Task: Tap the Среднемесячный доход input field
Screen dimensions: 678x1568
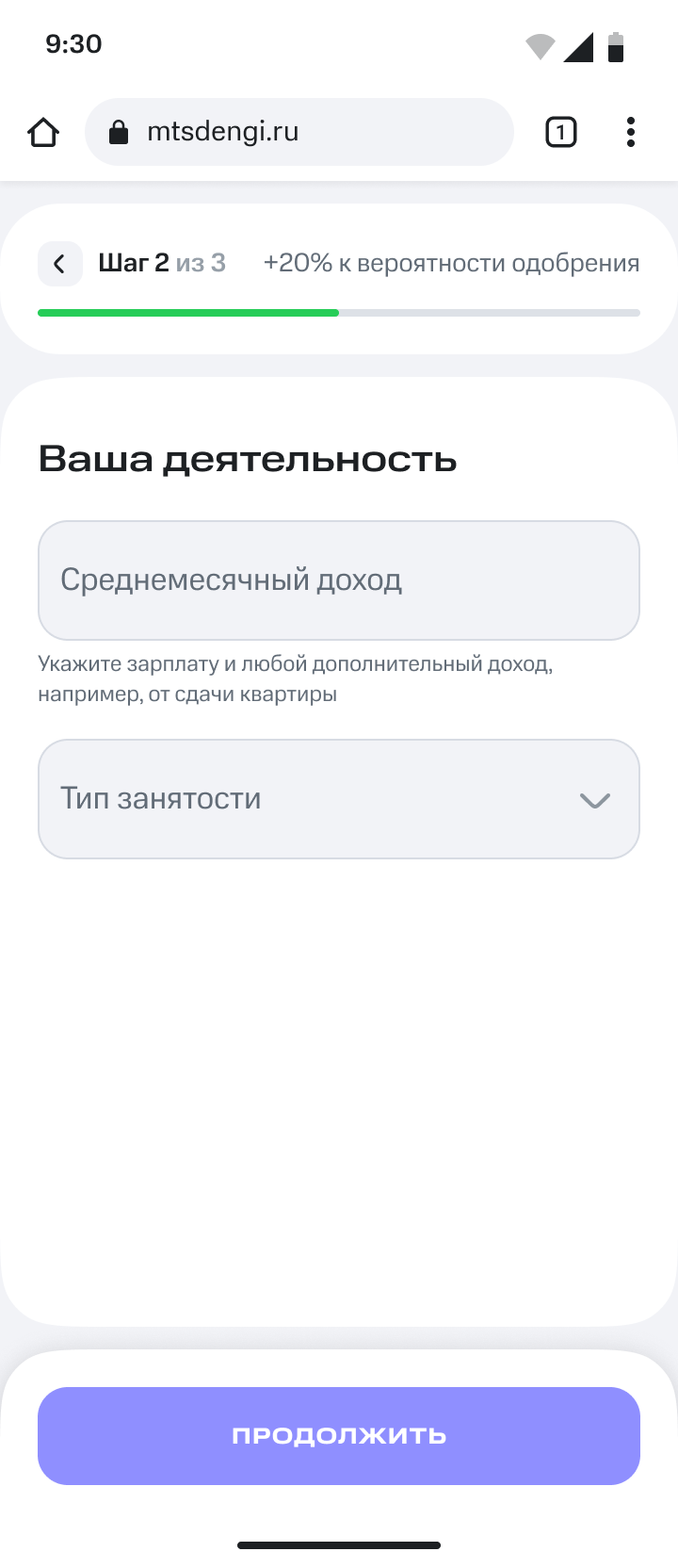Action: coord(339,580)
